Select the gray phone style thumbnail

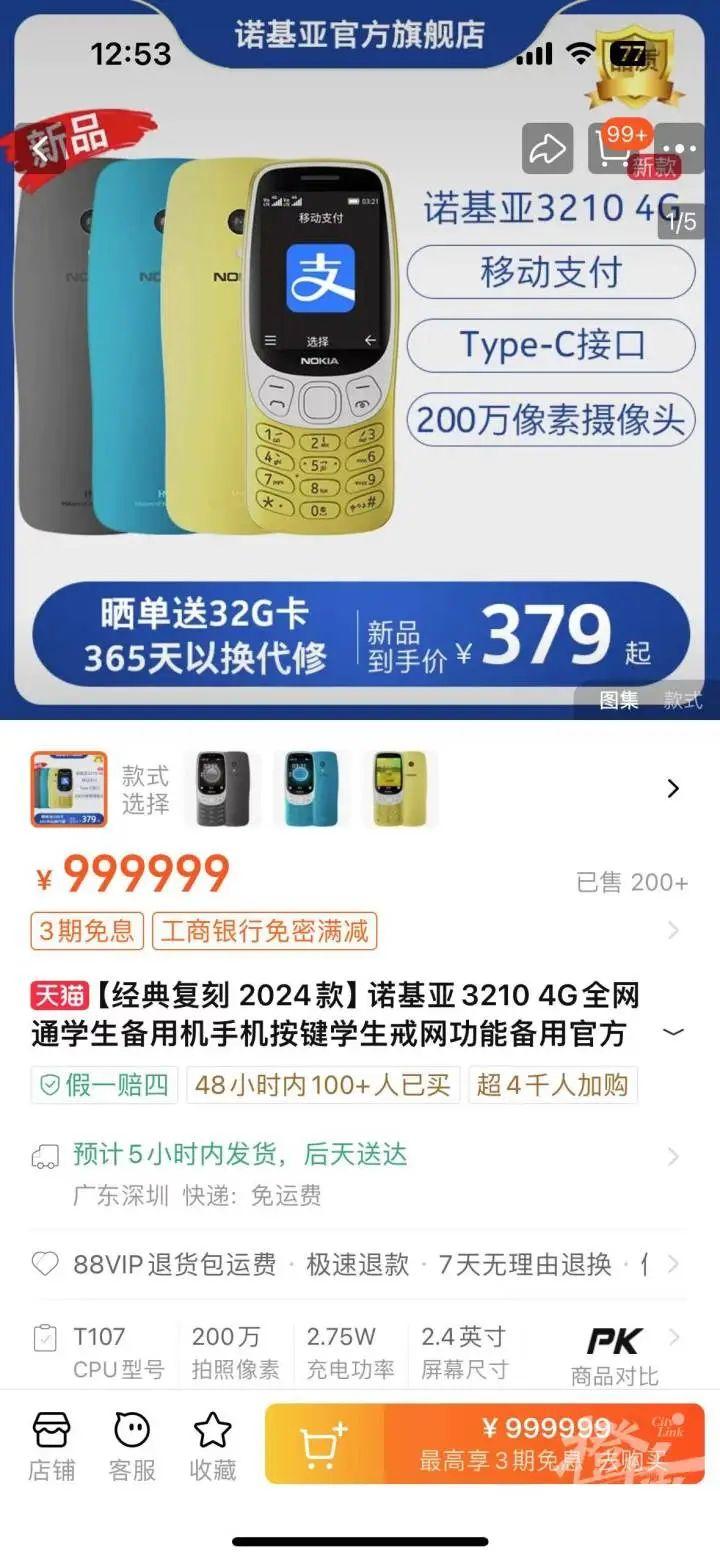222,789
